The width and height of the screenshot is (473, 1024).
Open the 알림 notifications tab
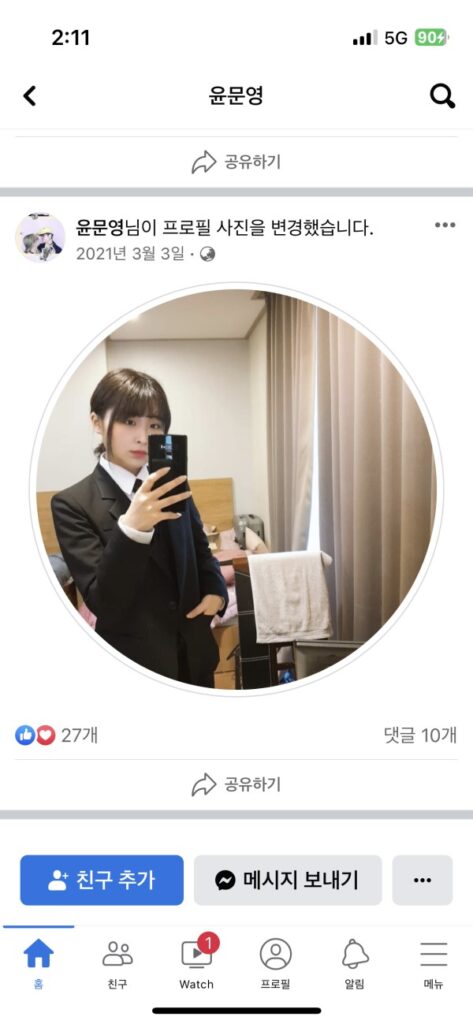click(355, 965)
